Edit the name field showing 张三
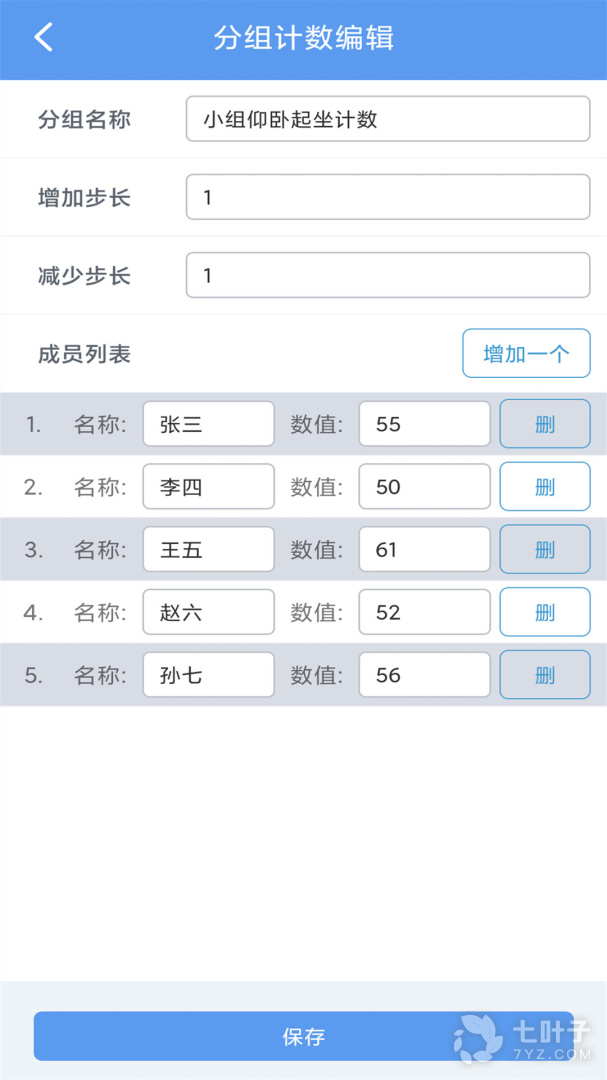This screenshot has height=1080, width=607. coord(209,424)
